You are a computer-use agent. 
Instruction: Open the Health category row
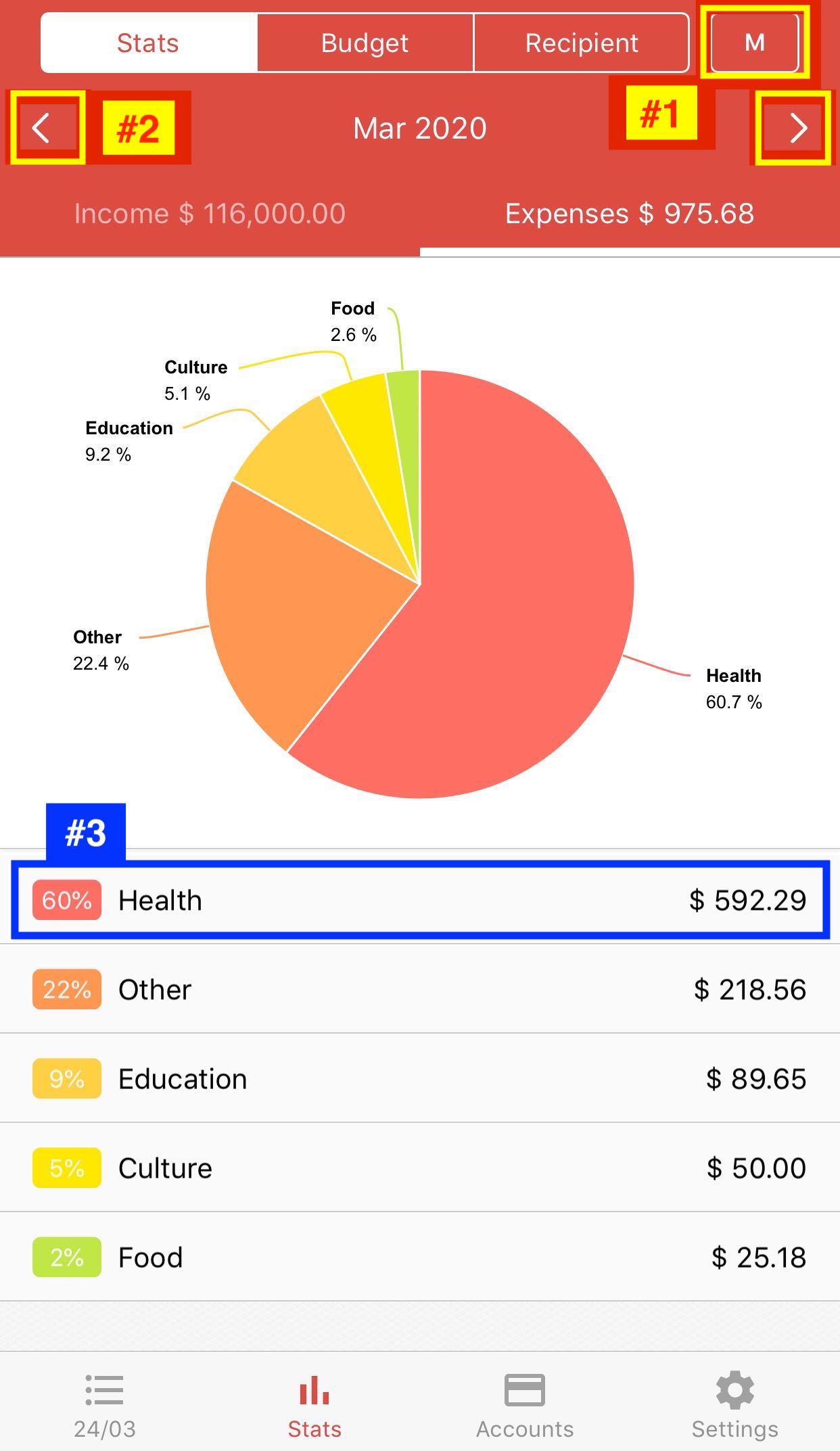click(420, 900)
